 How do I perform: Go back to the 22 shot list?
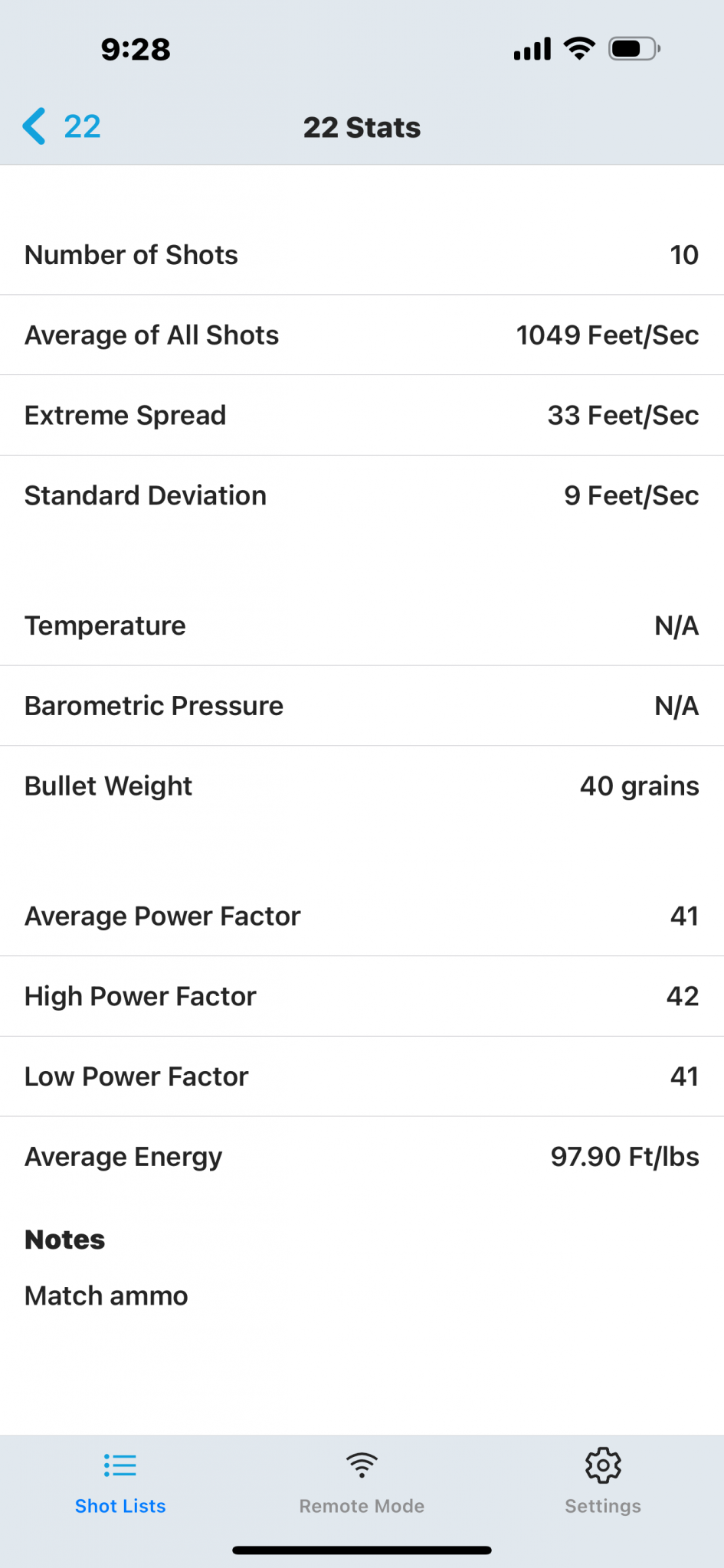[x=62, y=126]
